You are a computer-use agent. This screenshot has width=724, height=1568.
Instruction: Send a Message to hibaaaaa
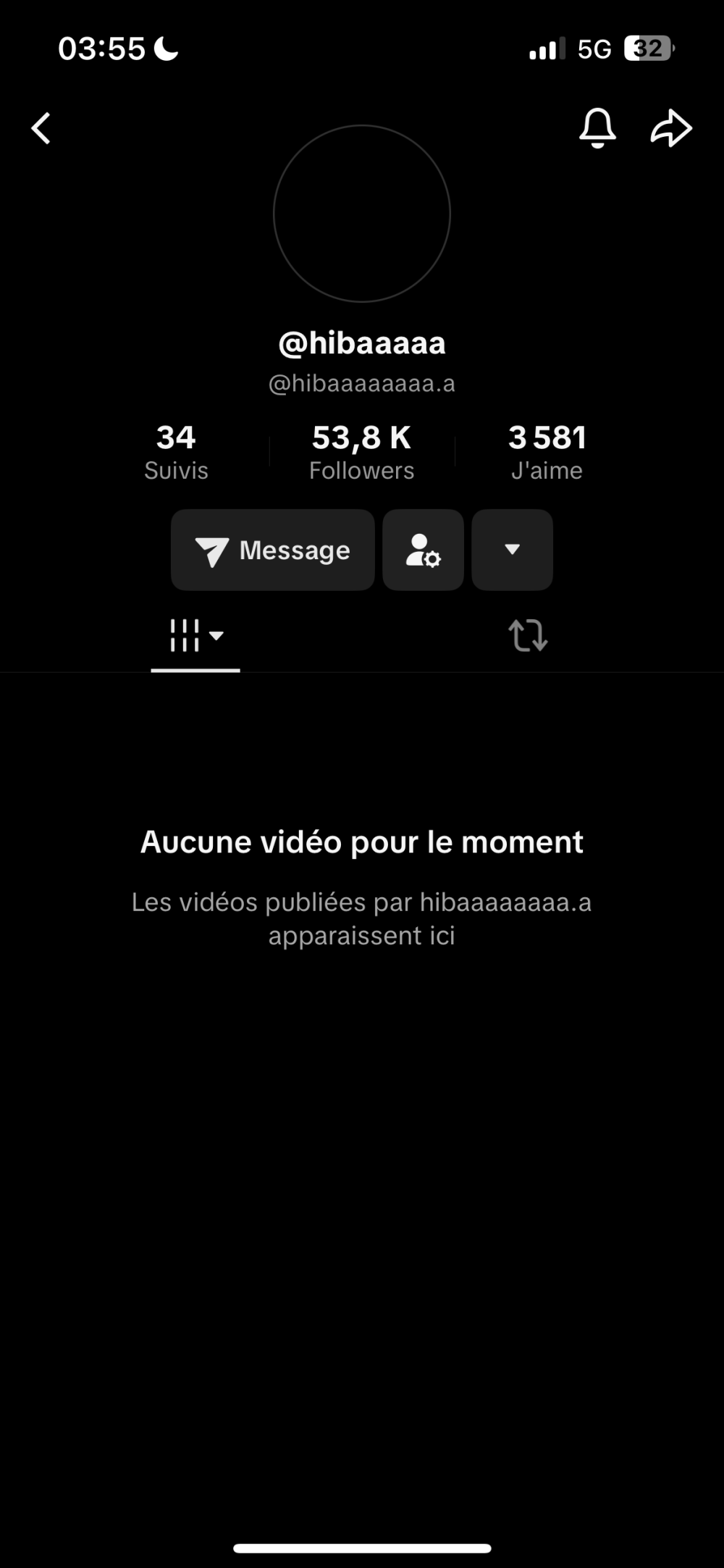point(273,550)
